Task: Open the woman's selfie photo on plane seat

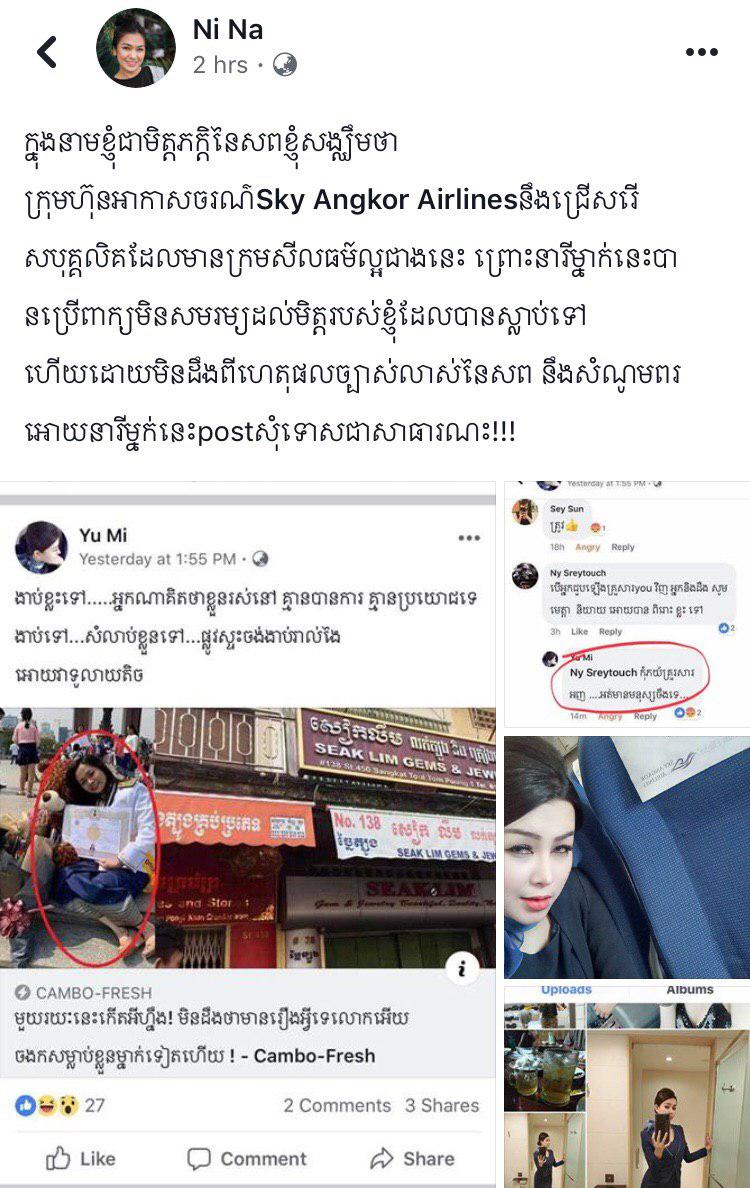Action: [626, 857]
